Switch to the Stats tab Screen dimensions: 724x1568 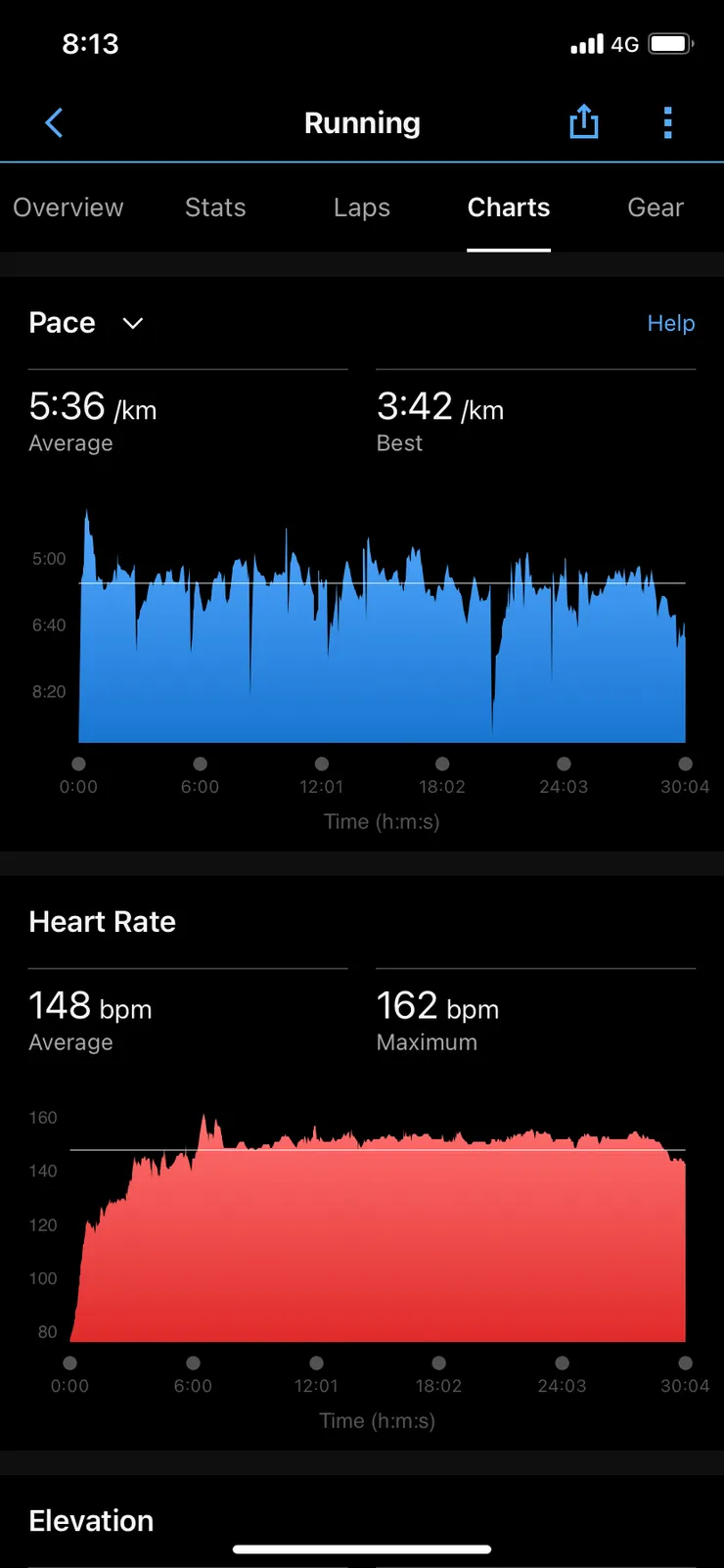(x=215, y=208)
